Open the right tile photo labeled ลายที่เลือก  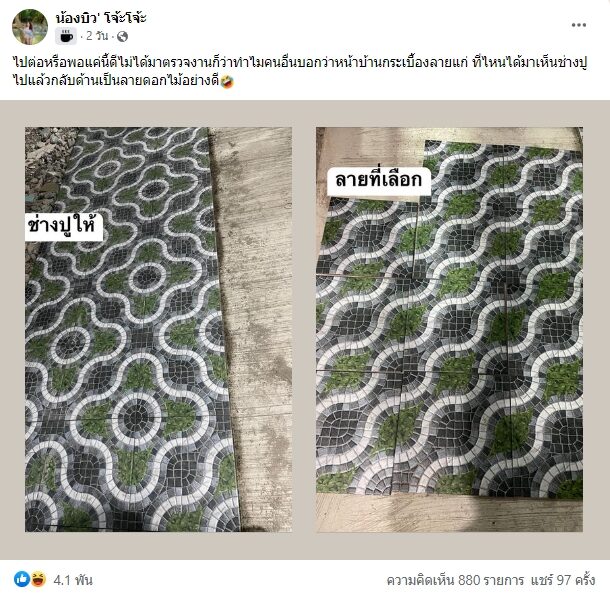pyautogui.click(x=449, y=330)
